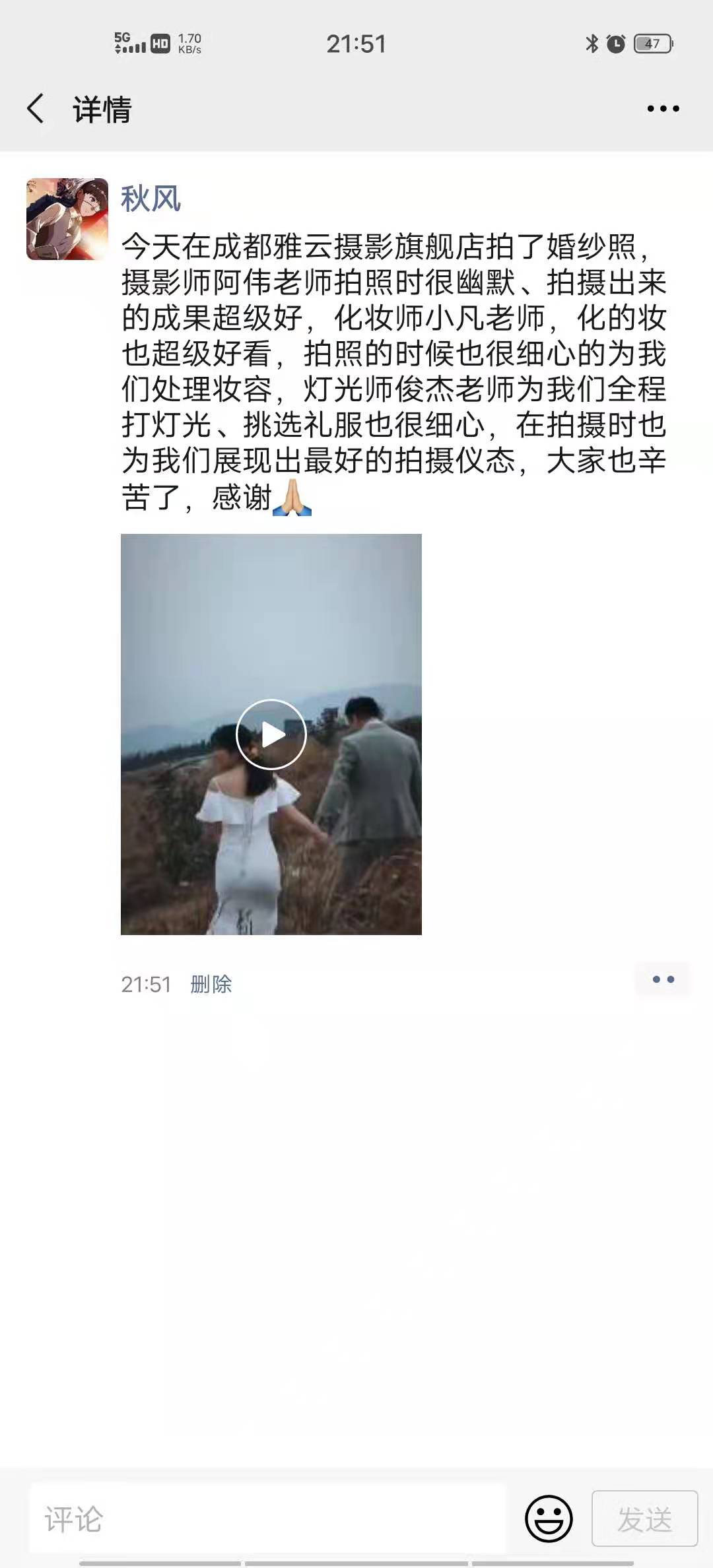Open the emoji picker
The height and width of the screenshot is (1568, 713).
pos(549,1519)
